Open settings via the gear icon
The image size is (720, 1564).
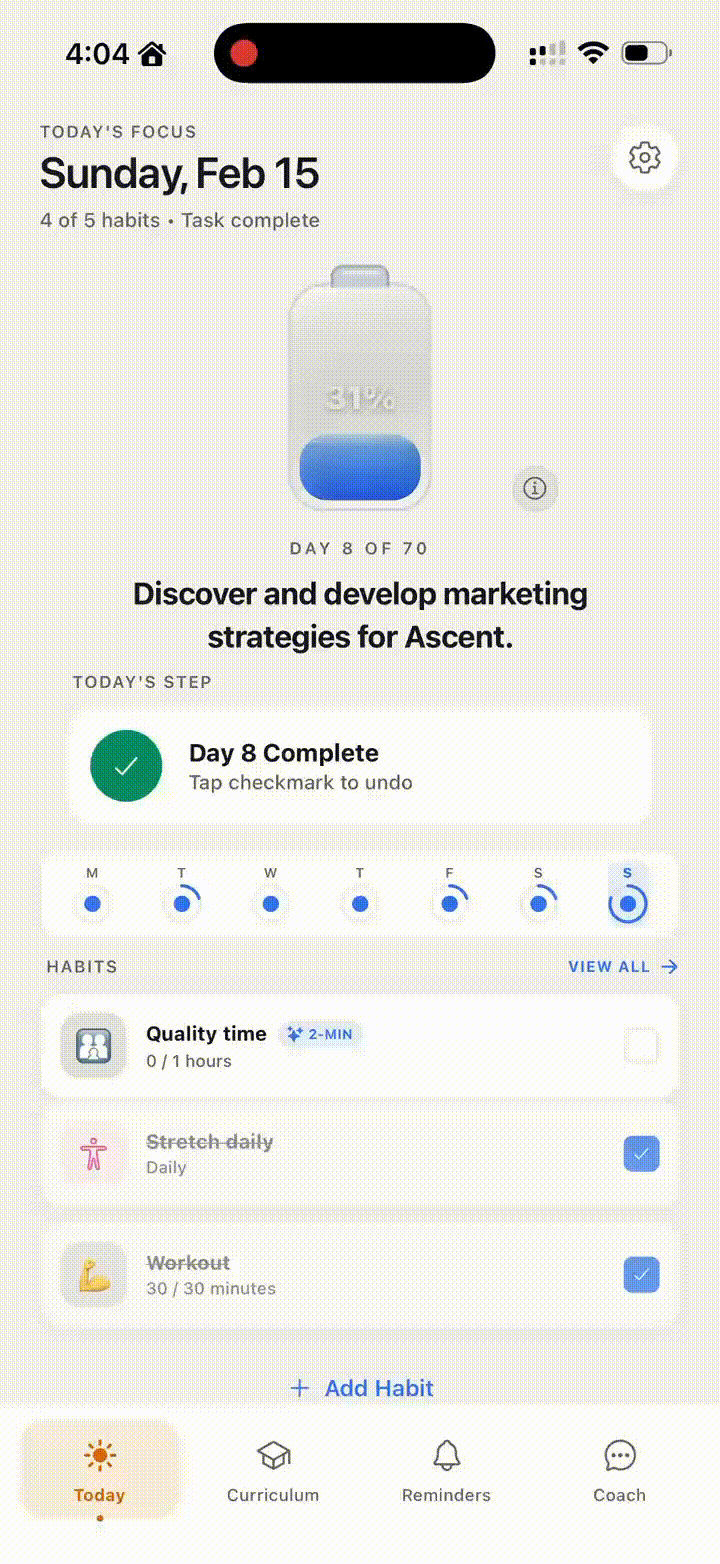coord(645,157)
